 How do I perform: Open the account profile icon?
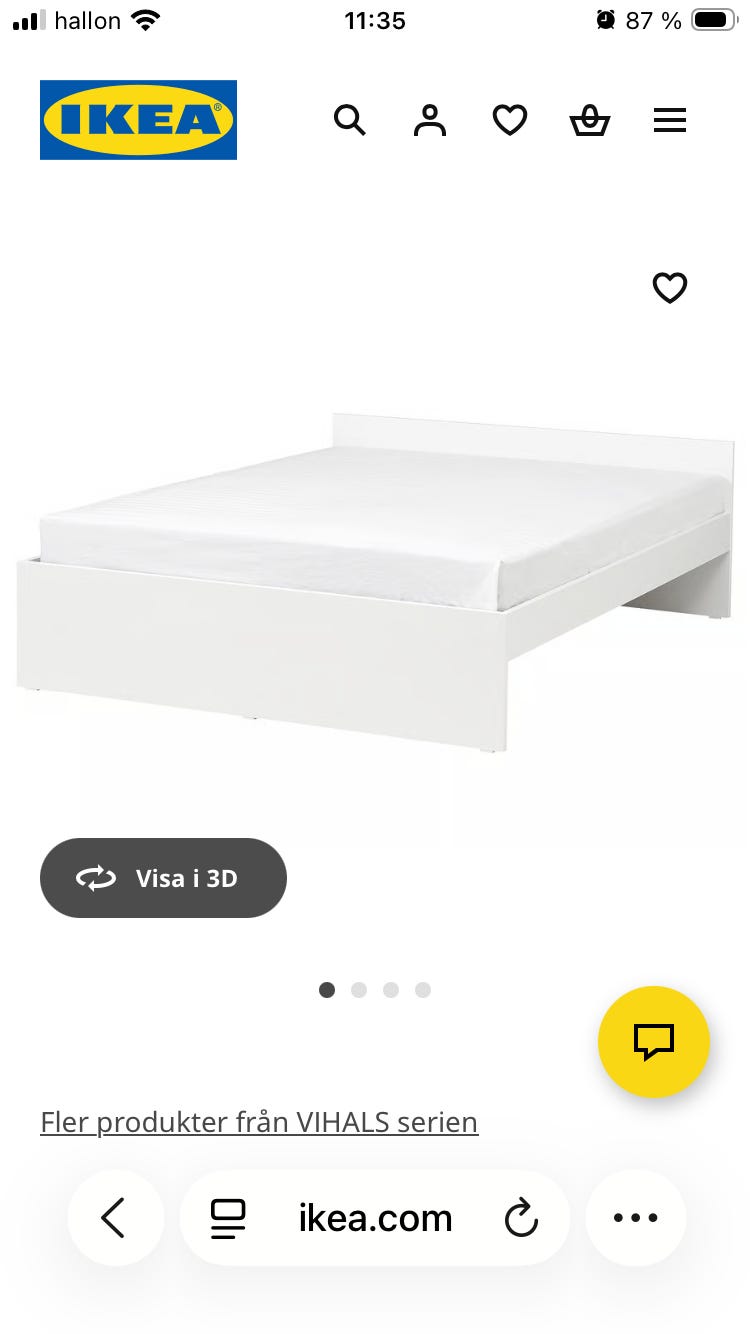point(430,121)
